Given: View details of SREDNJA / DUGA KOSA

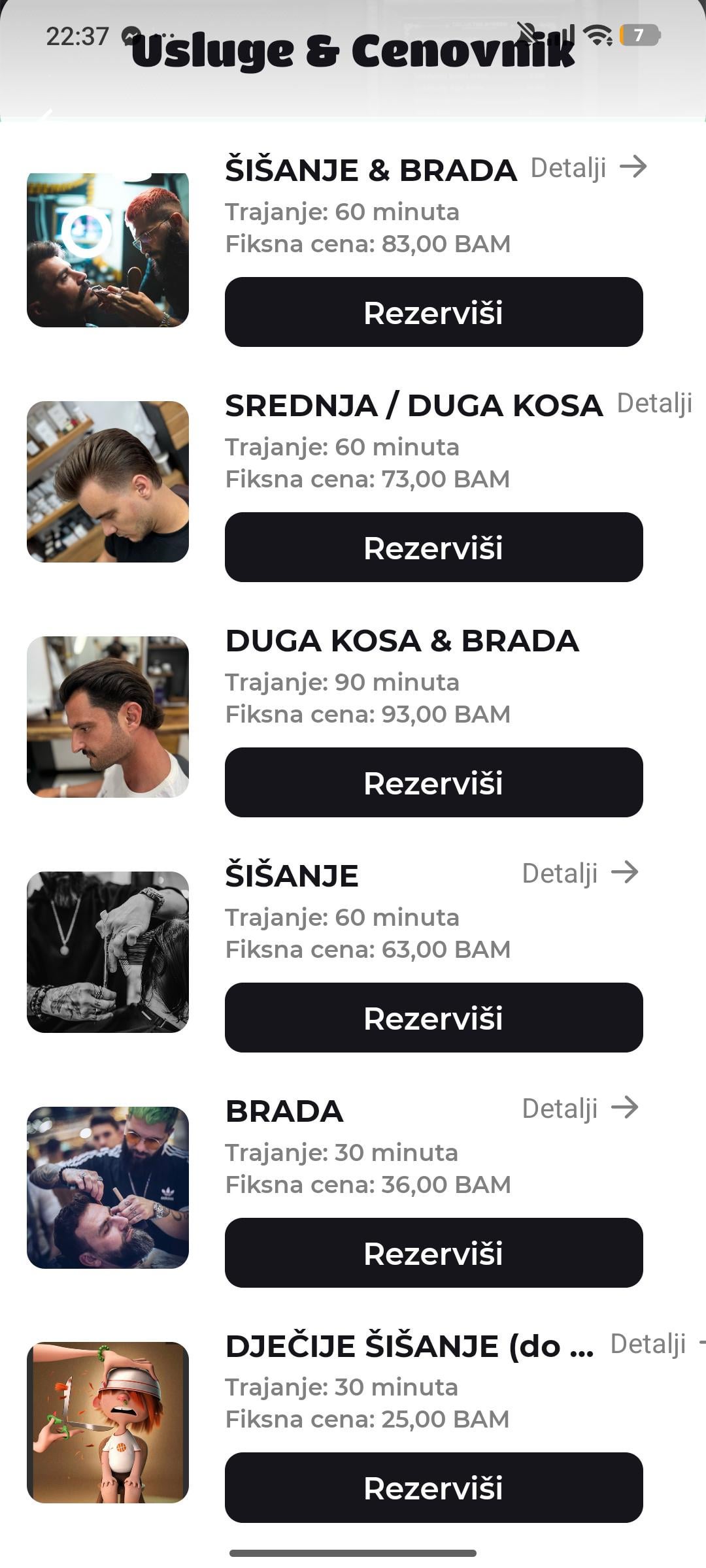Looking at the screenshot, I should pyautogui.click(x=654, y=403).
